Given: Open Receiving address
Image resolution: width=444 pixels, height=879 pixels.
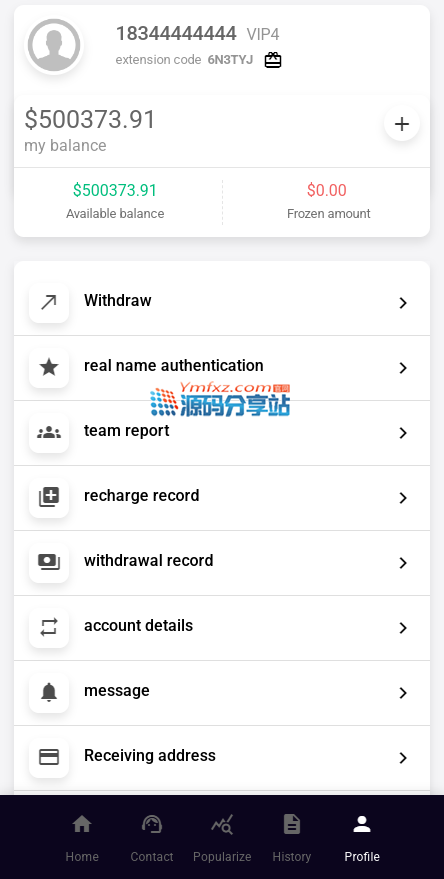Looking at the screenshot, I should point(222,758).
